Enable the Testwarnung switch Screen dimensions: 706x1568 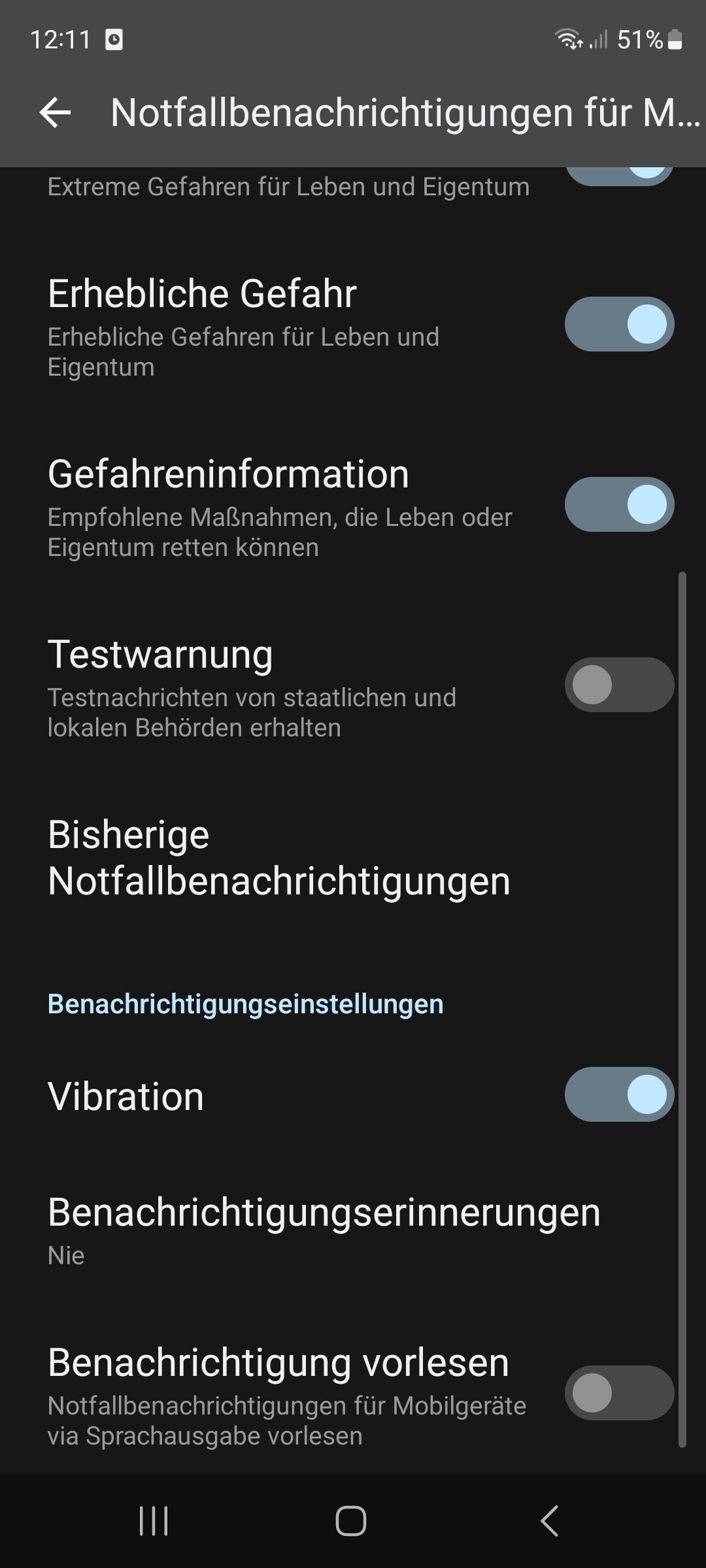619,685
